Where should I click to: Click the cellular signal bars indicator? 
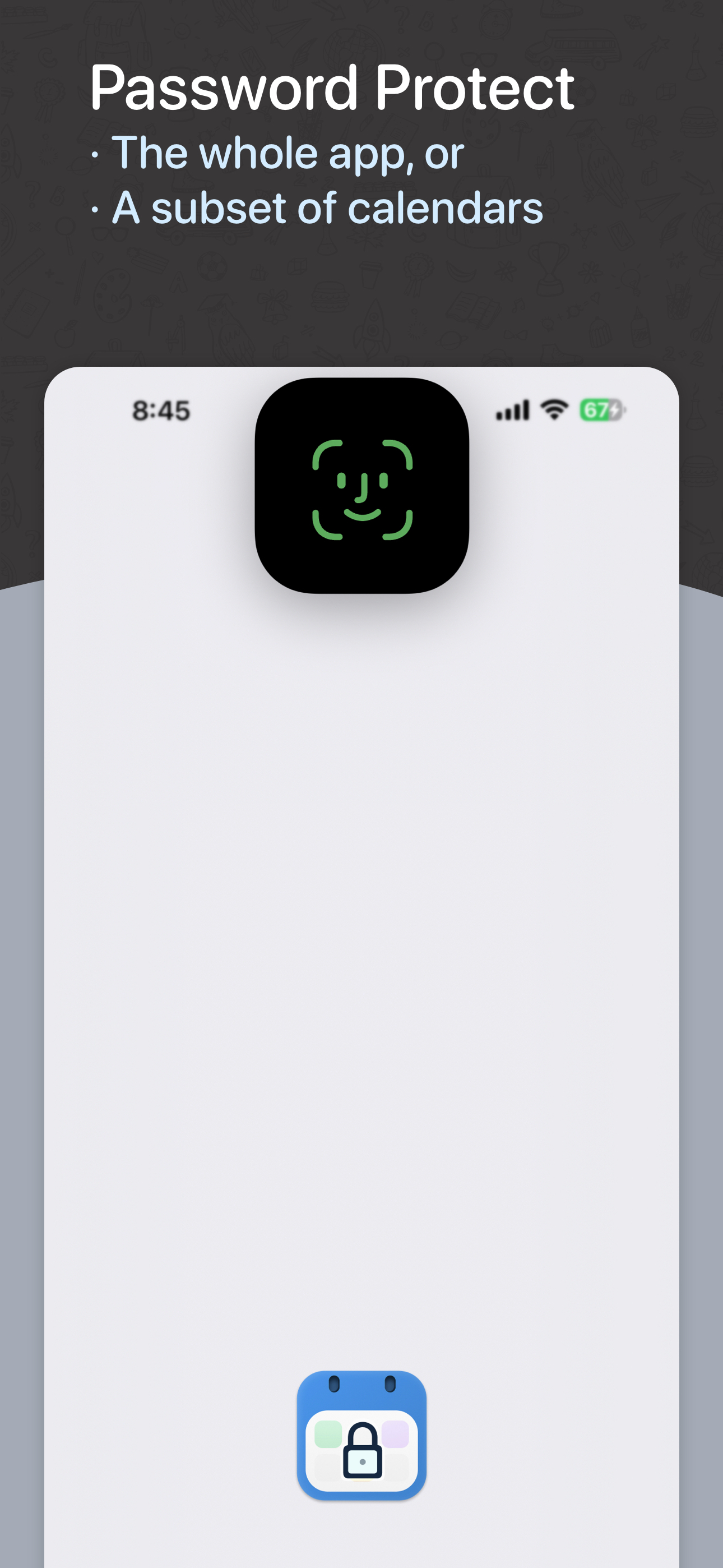(511, 409)
